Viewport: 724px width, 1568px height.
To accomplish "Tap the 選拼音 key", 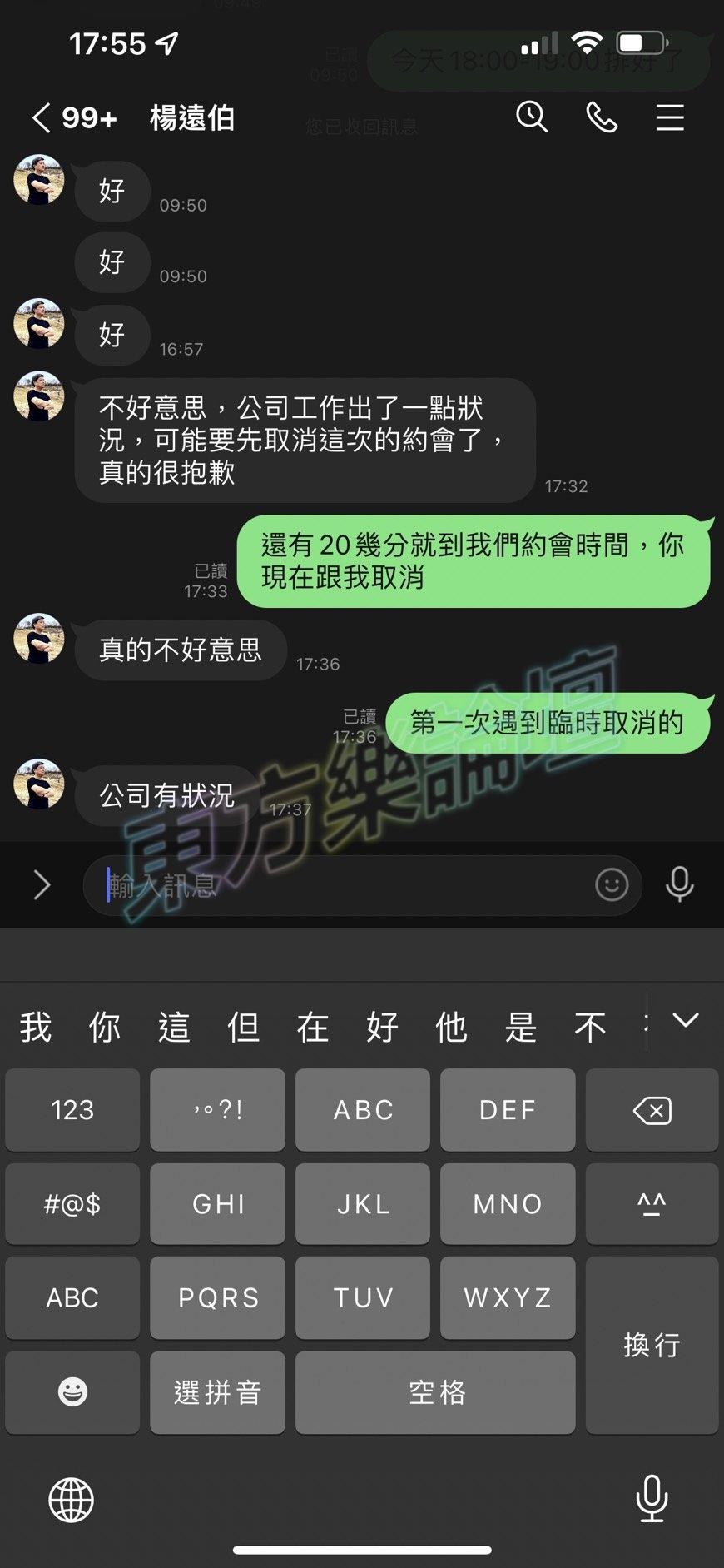I will tap(217, 1391).
